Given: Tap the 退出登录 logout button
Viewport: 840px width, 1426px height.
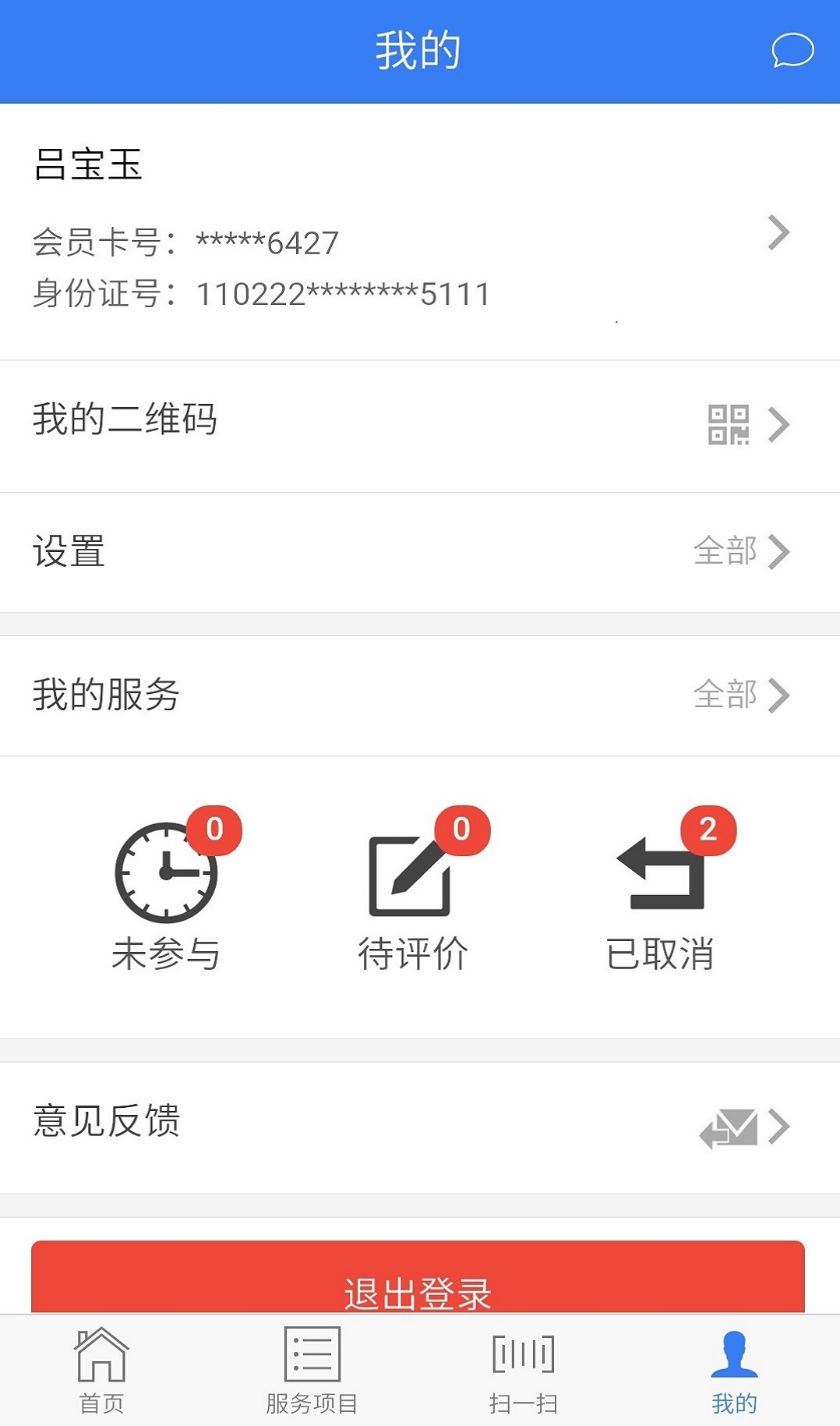Looking at the screenshot, I should [x=418, y=1279].
